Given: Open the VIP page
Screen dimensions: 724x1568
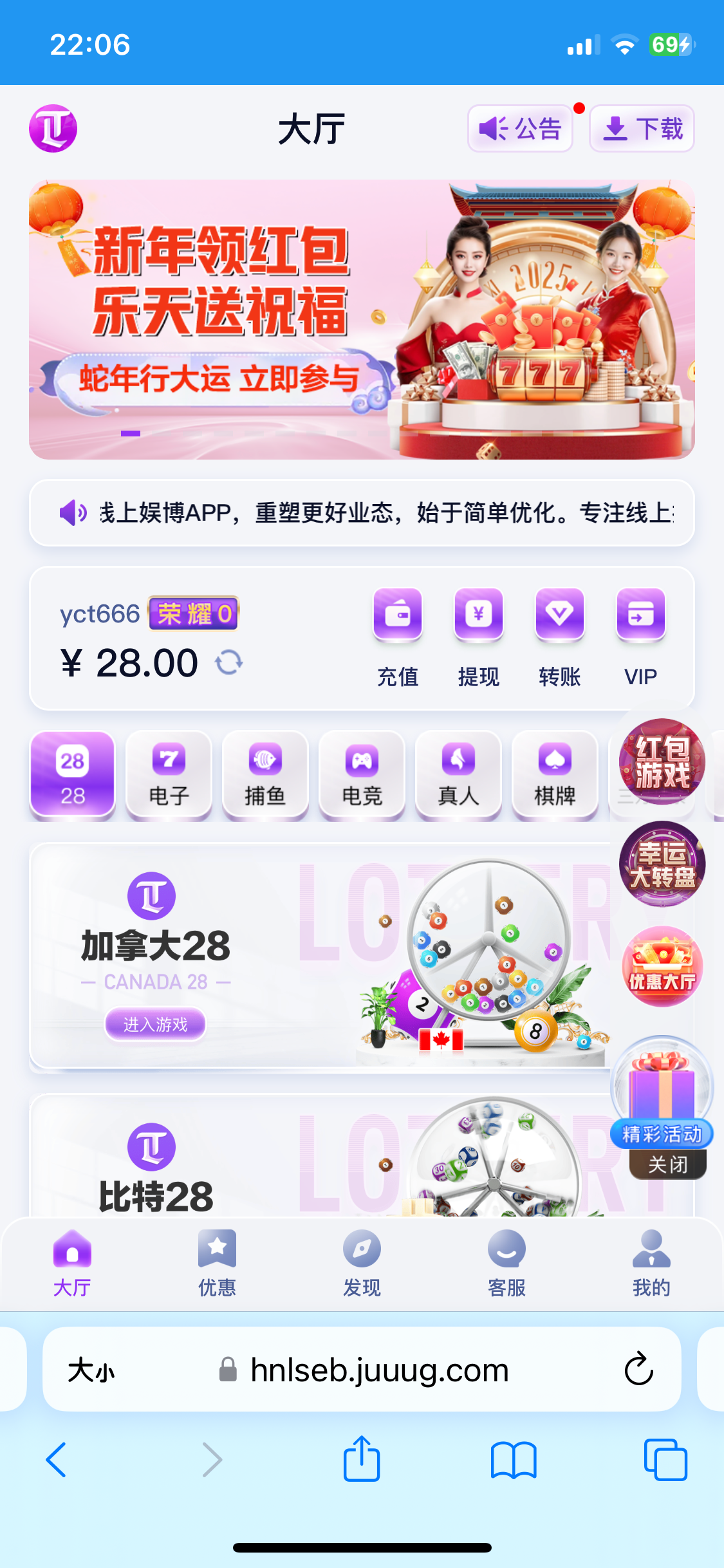Looking at the screenshot, I should [x=640, y=637].
